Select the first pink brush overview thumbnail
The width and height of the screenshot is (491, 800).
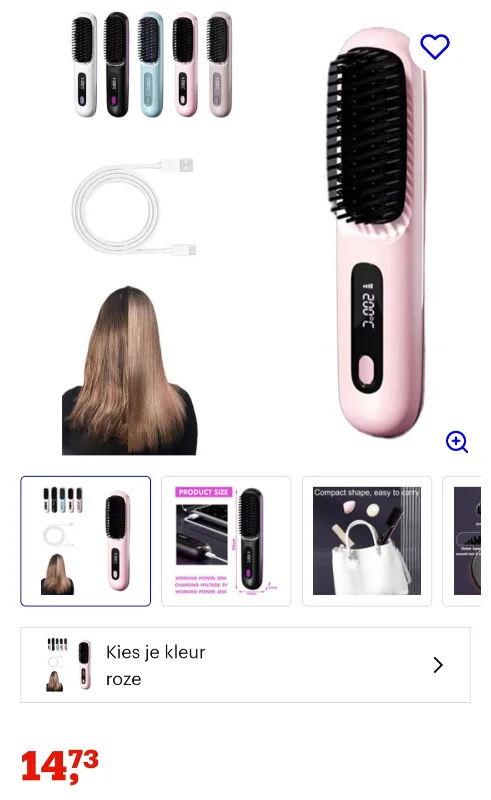click(x=86, y=541)
